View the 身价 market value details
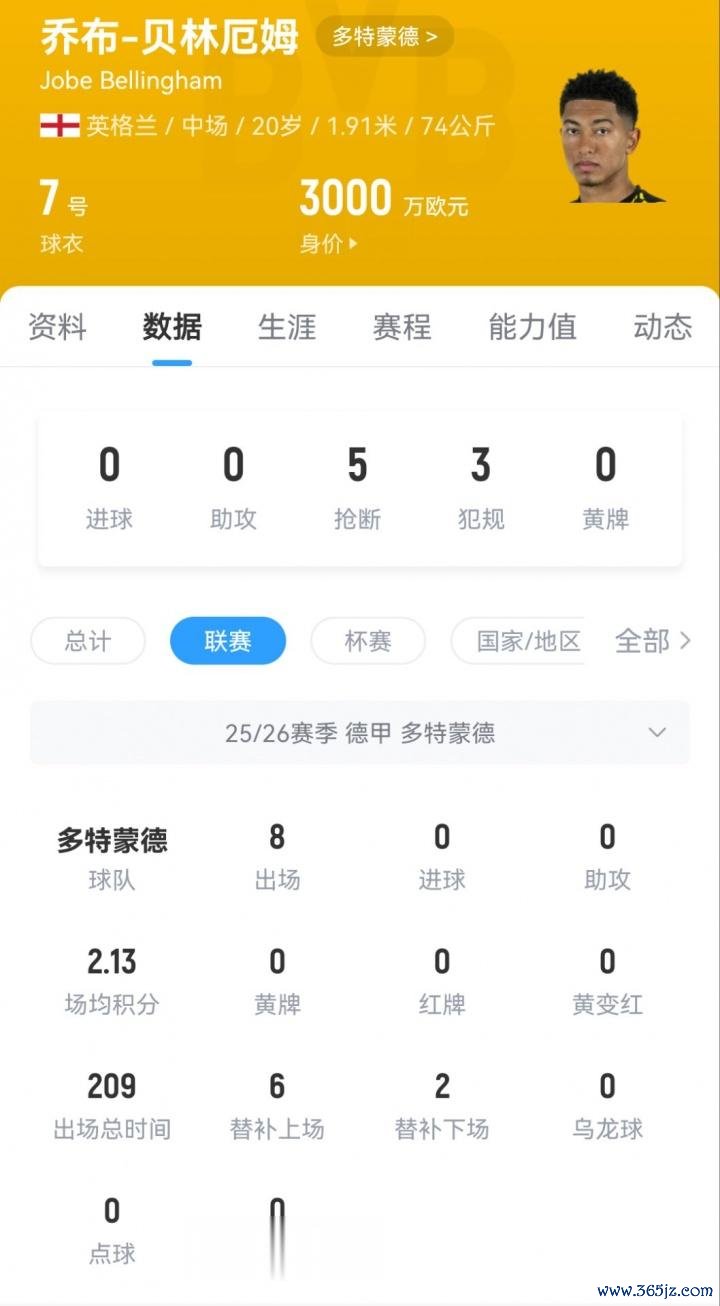720x1306 pixels. (x=329, y=243)
